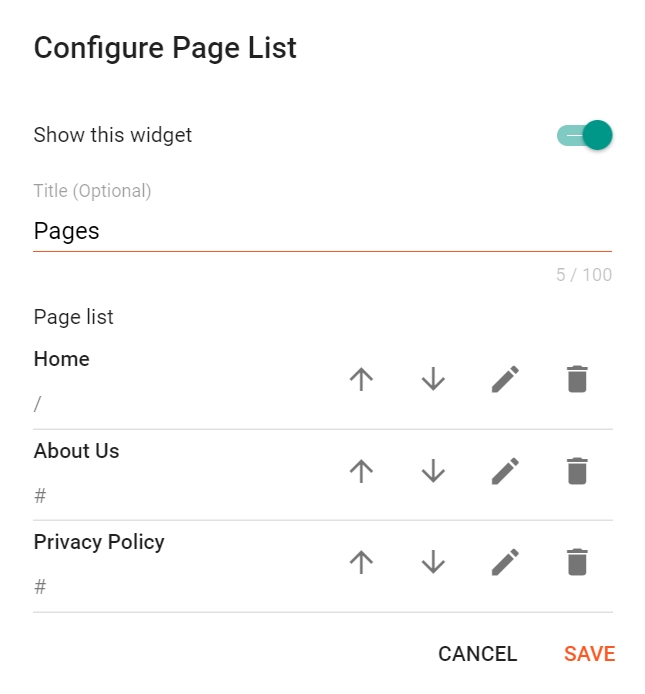Viewport: 645px width, 694px height.
Task: Move the Home page up
Action: 361,379
